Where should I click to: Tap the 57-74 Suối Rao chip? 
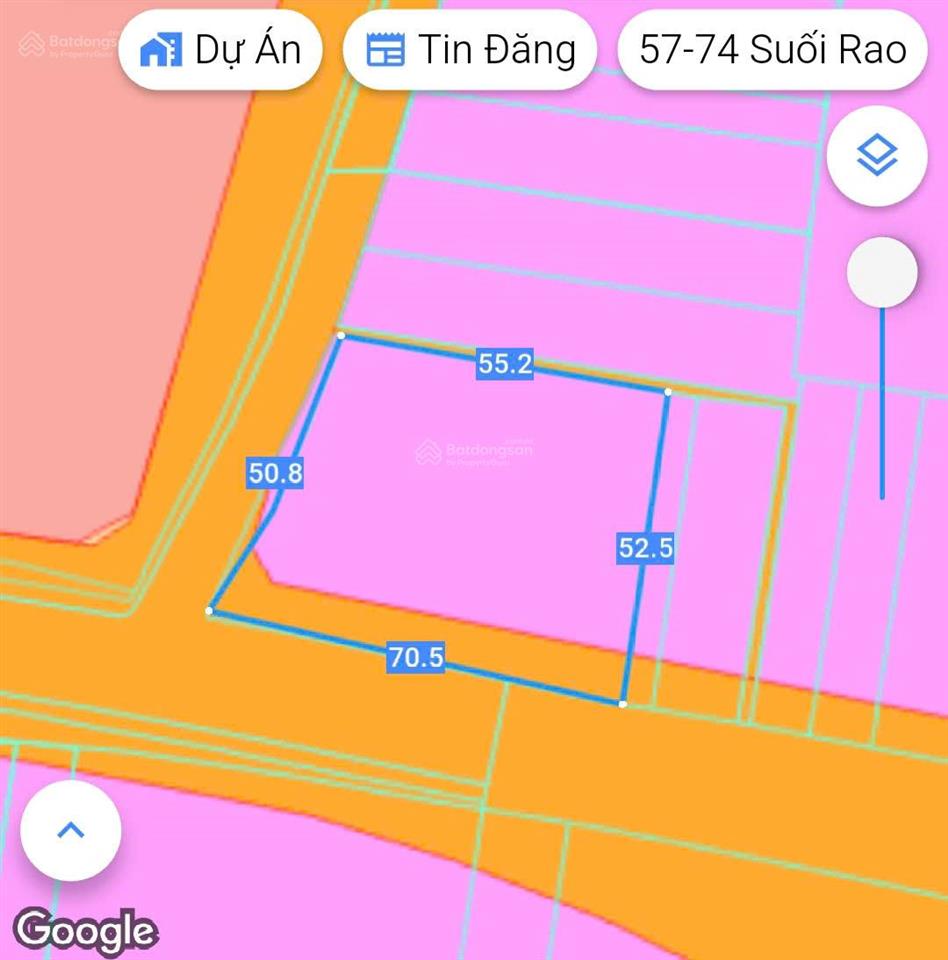point(772,50)
